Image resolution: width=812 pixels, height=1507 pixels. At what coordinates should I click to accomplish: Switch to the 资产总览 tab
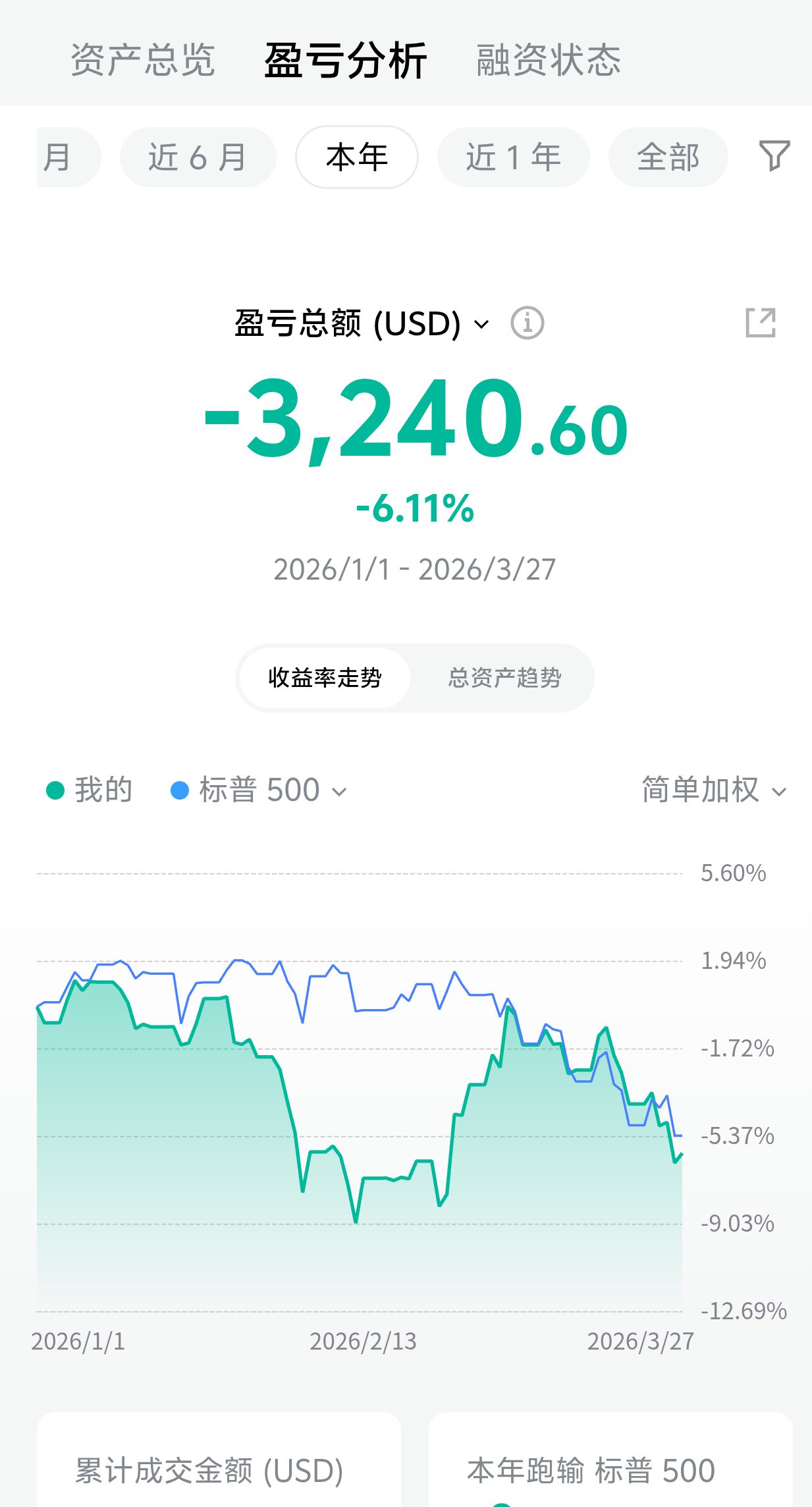click(142, 60)
